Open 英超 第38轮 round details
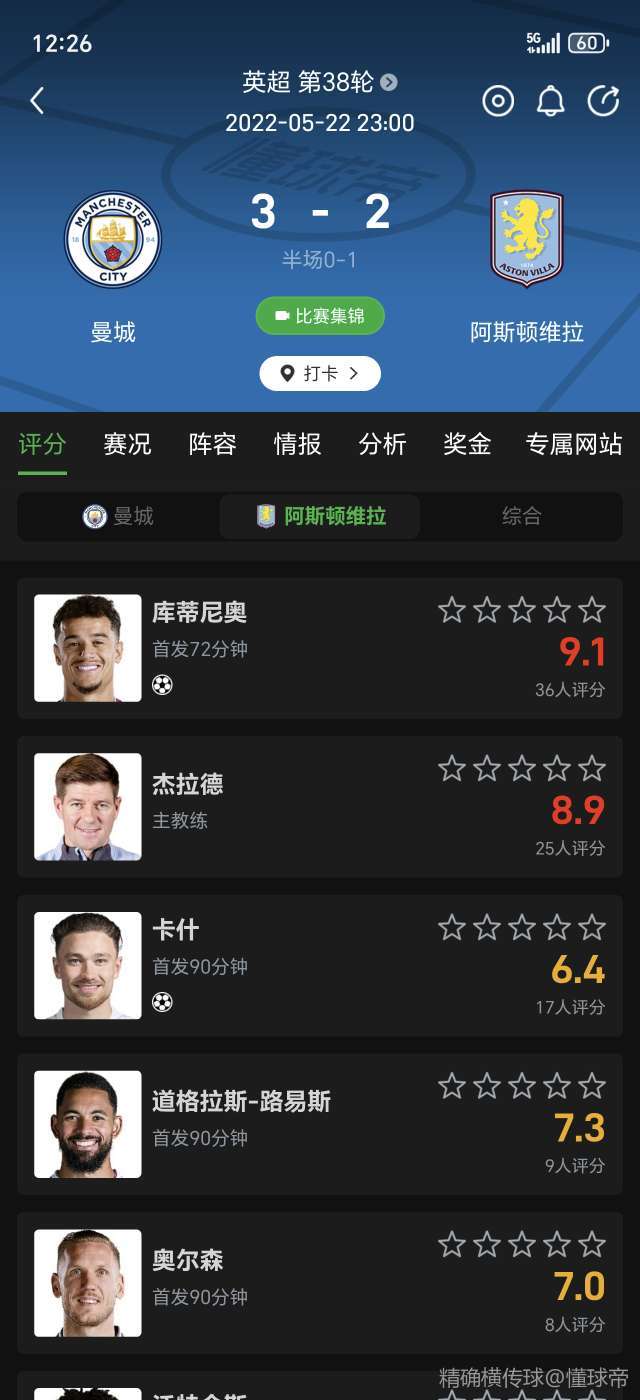640x1400 pixels. (x=320, y=82)
